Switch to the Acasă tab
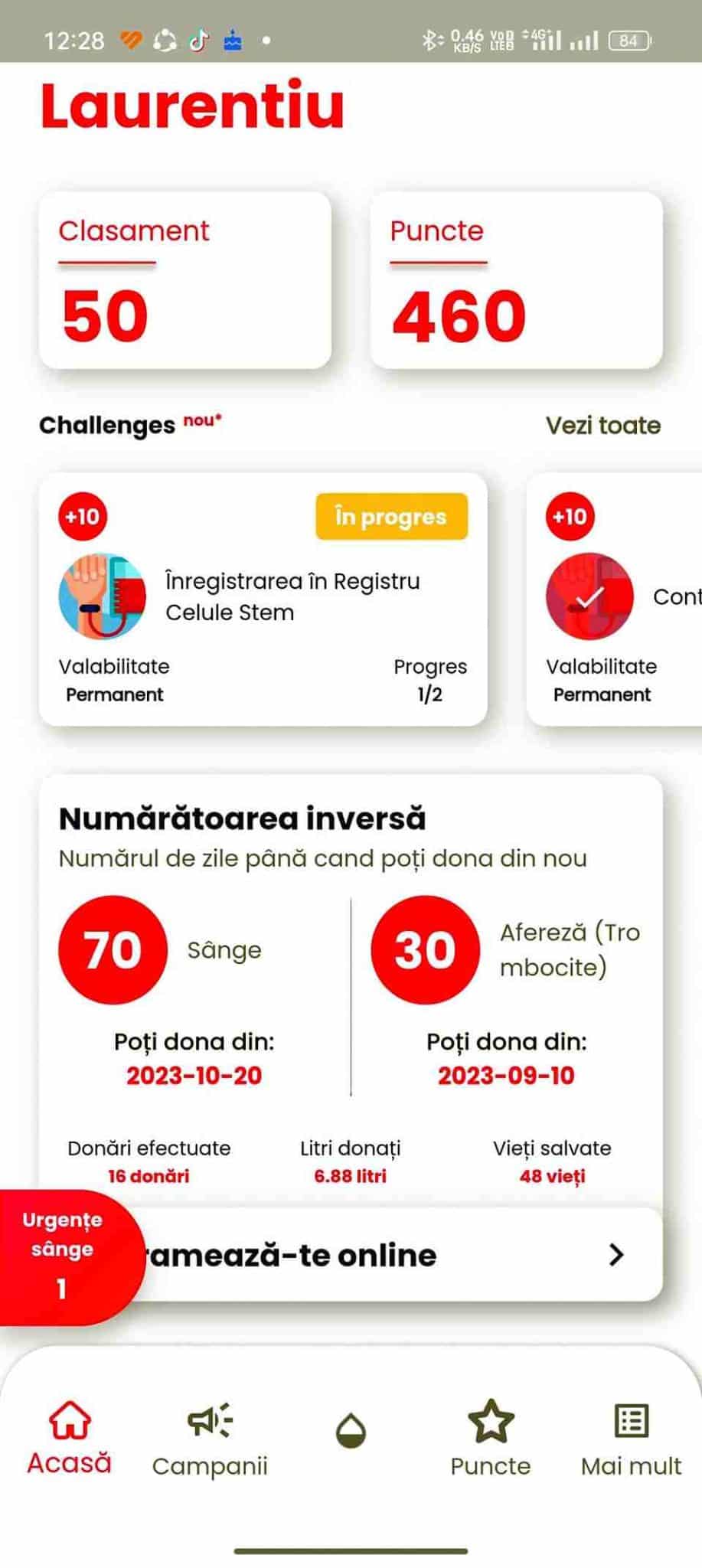 pyautogui.click(x=70, y=1438)
